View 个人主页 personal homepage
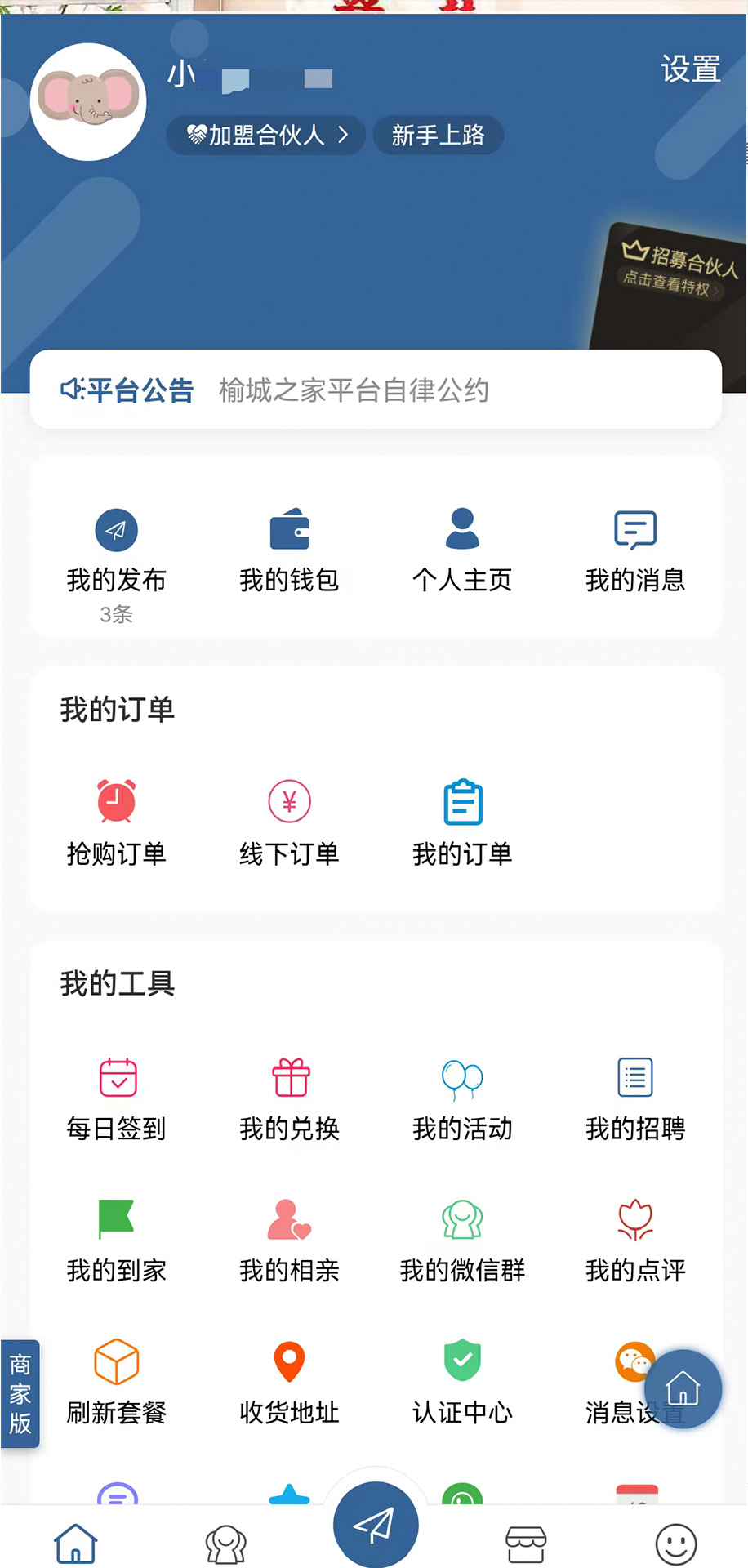The width and height of the screenshot is (748, 1568). [x=462, y=551]
